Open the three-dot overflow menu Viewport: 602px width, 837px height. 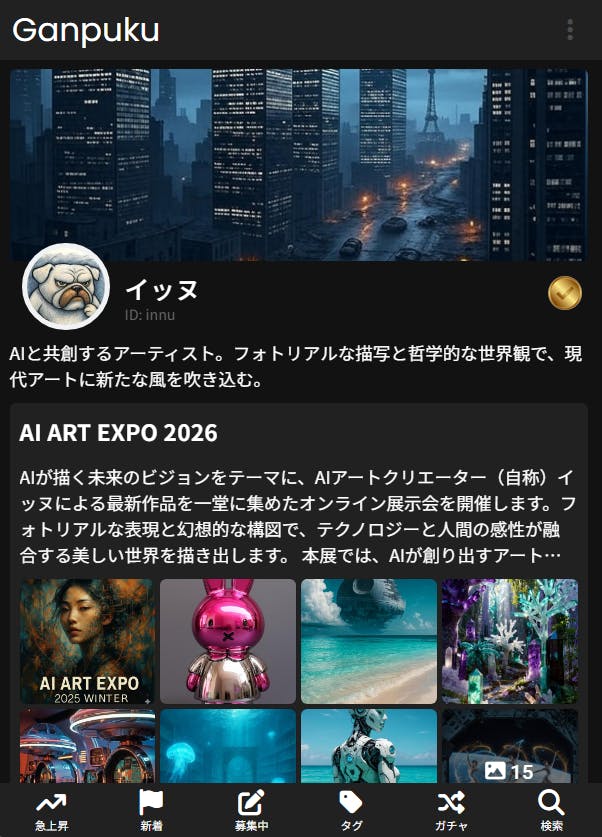[570, 30]
